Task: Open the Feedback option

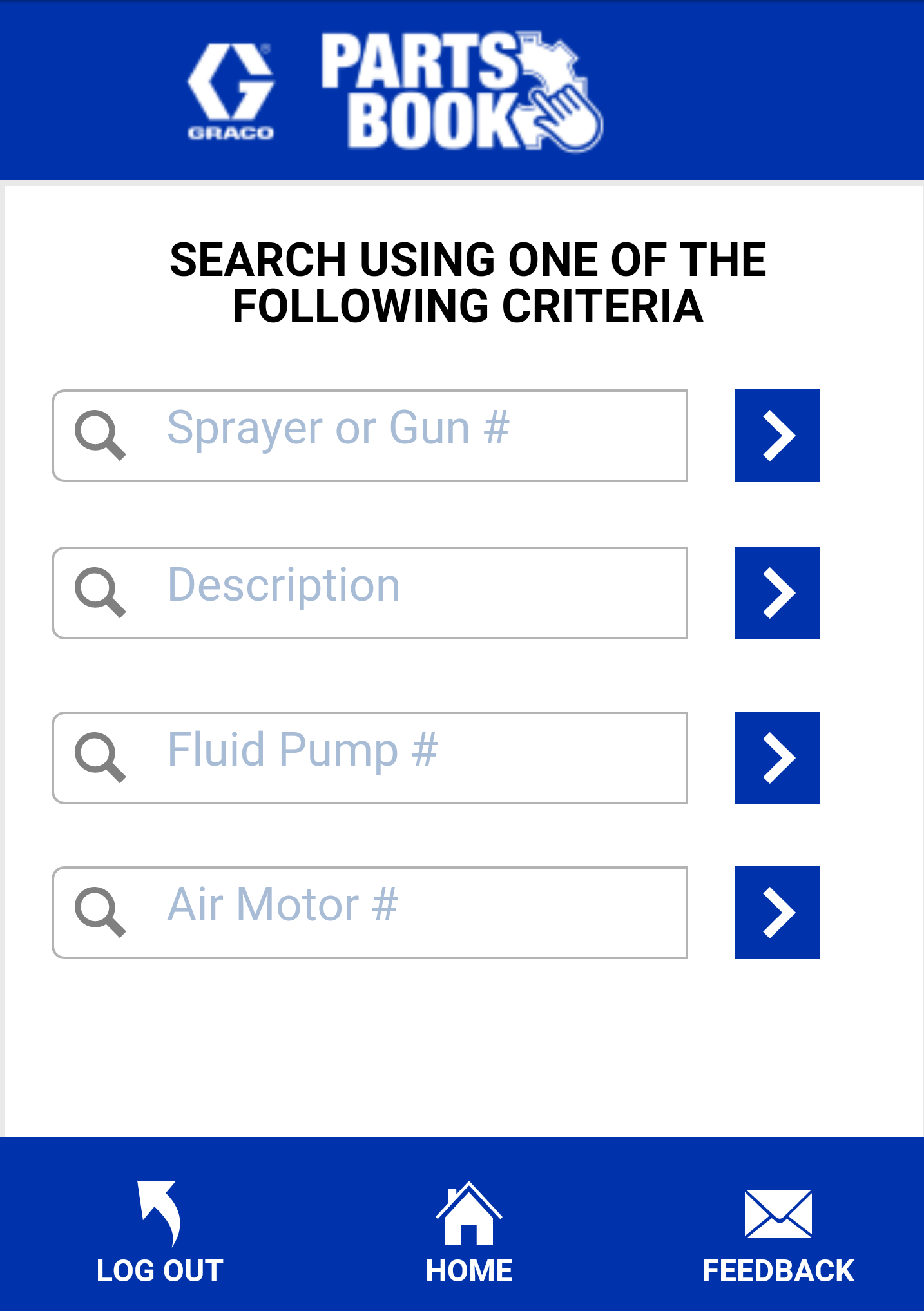Action: click(x=778, y=1232)
